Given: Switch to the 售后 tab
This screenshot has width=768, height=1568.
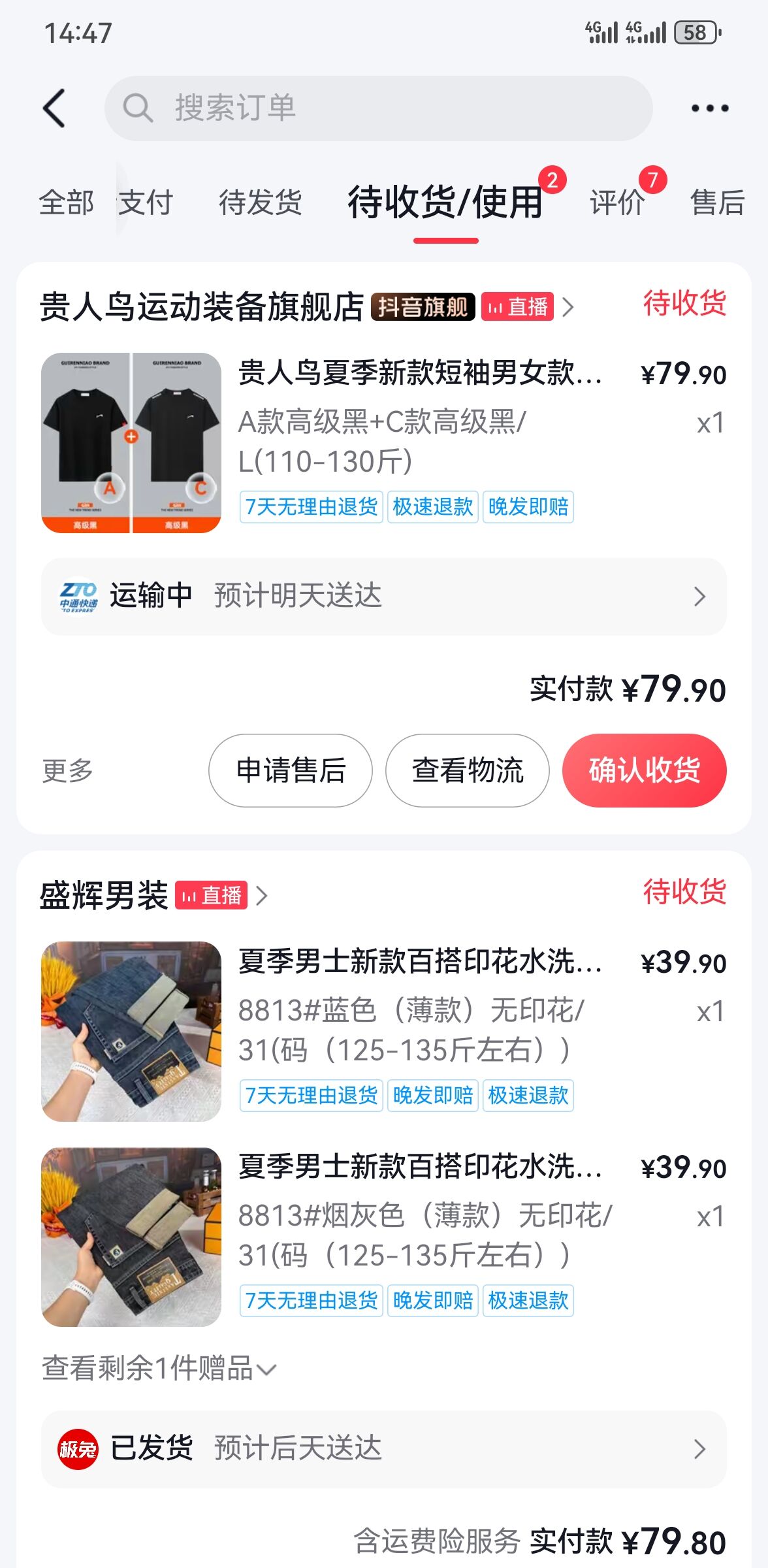Looking at the screenshot, I should (717, 202).
